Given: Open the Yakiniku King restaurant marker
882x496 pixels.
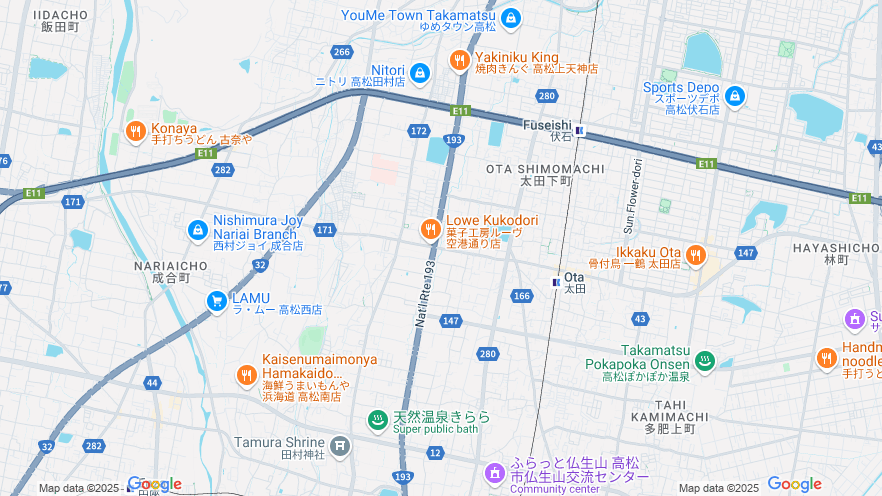Looking at the screenshot, I should click(459, 60).
